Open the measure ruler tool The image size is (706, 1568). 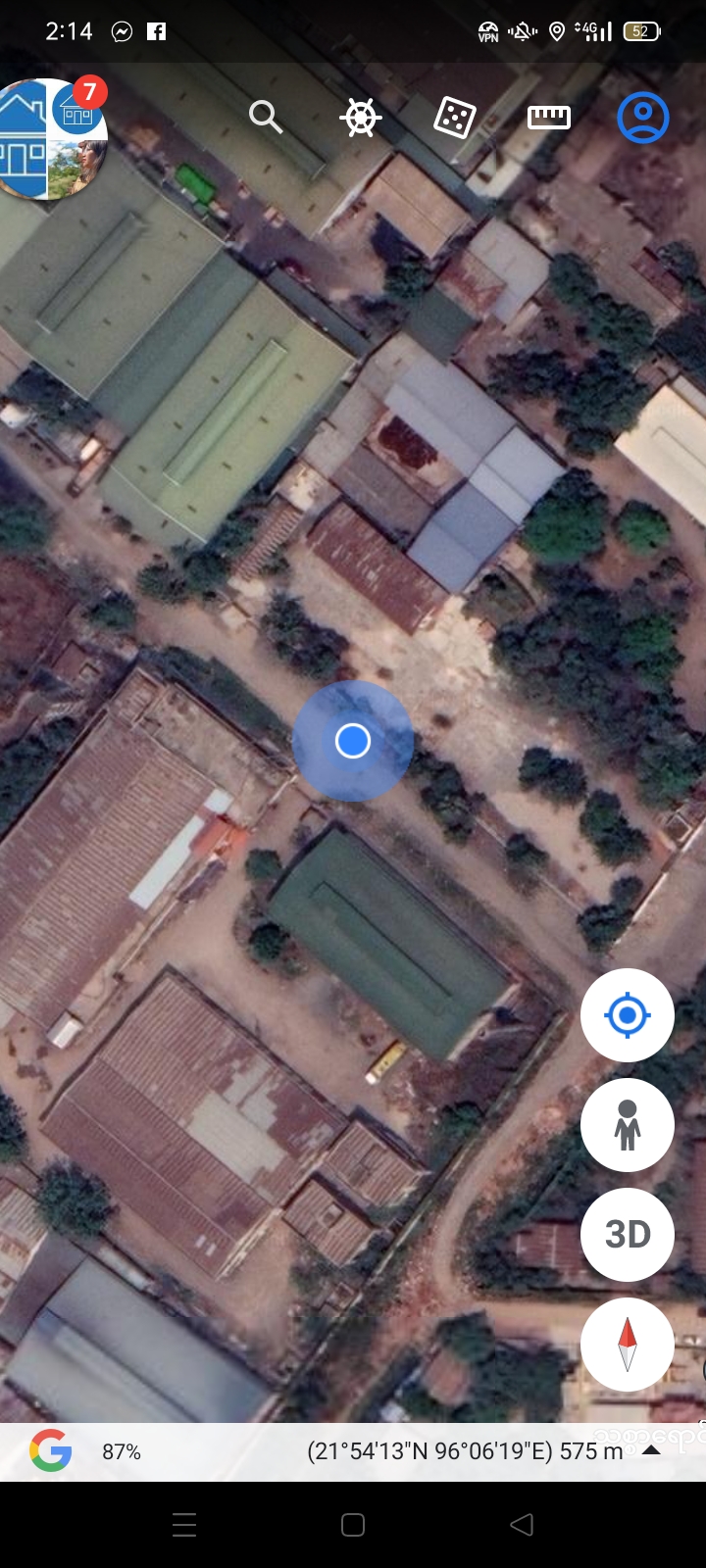pos(548,118)
